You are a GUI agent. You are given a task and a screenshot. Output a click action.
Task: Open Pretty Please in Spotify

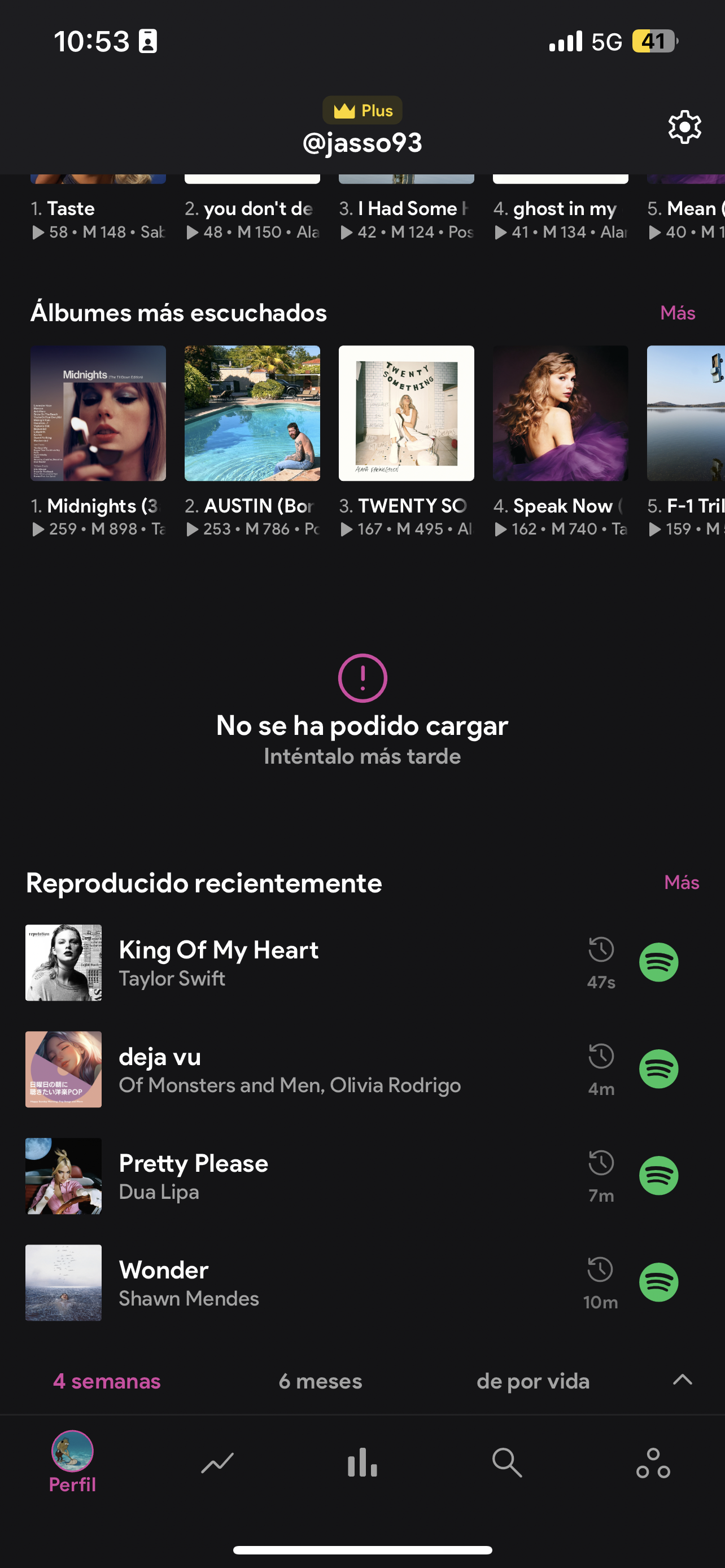(658, 1176)
